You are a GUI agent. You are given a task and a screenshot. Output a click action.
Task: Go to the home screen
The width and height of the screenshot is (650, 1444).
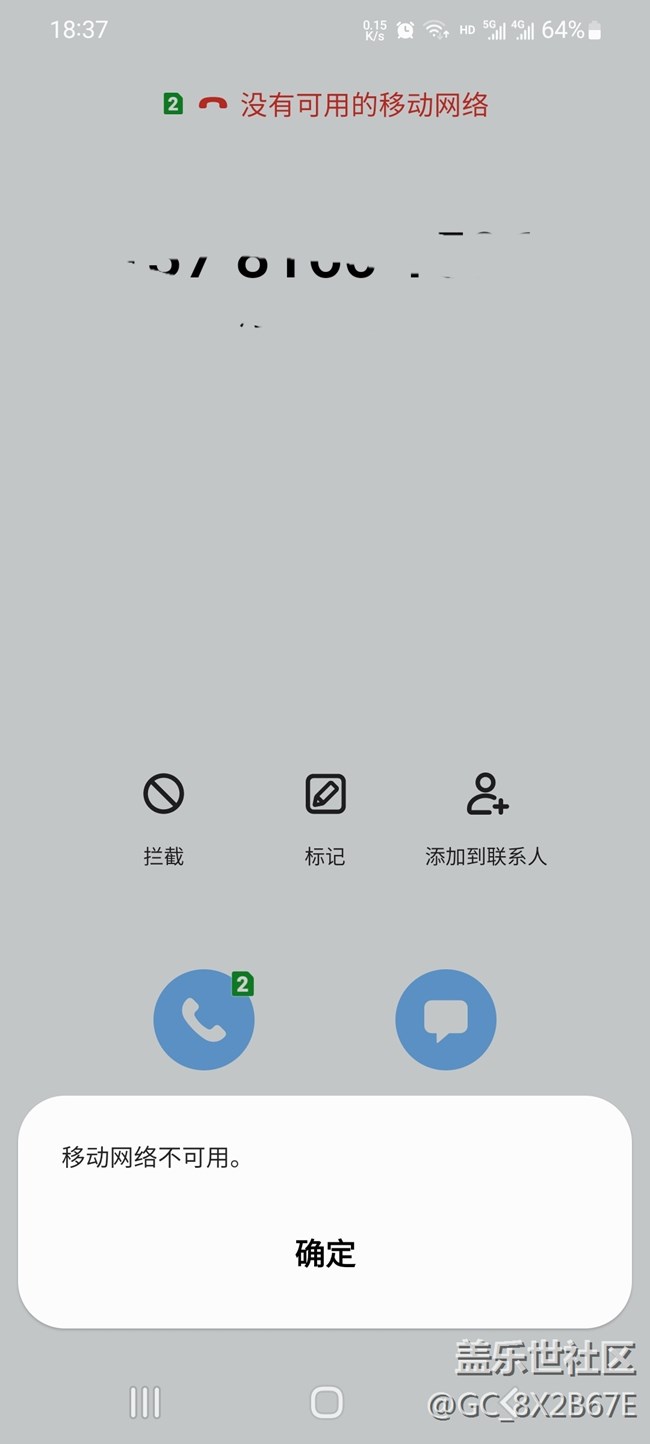click(x=326, y=1402)
